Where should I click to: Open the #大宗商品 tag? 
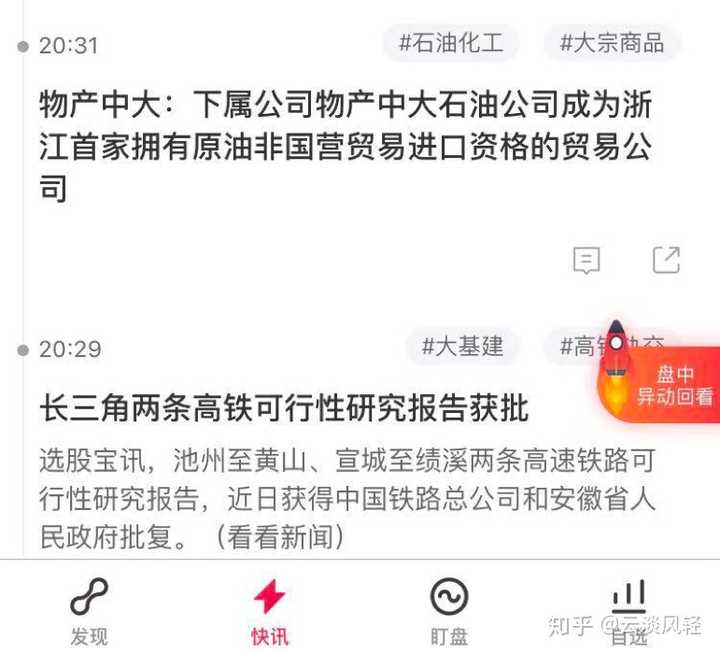point(611,44)
